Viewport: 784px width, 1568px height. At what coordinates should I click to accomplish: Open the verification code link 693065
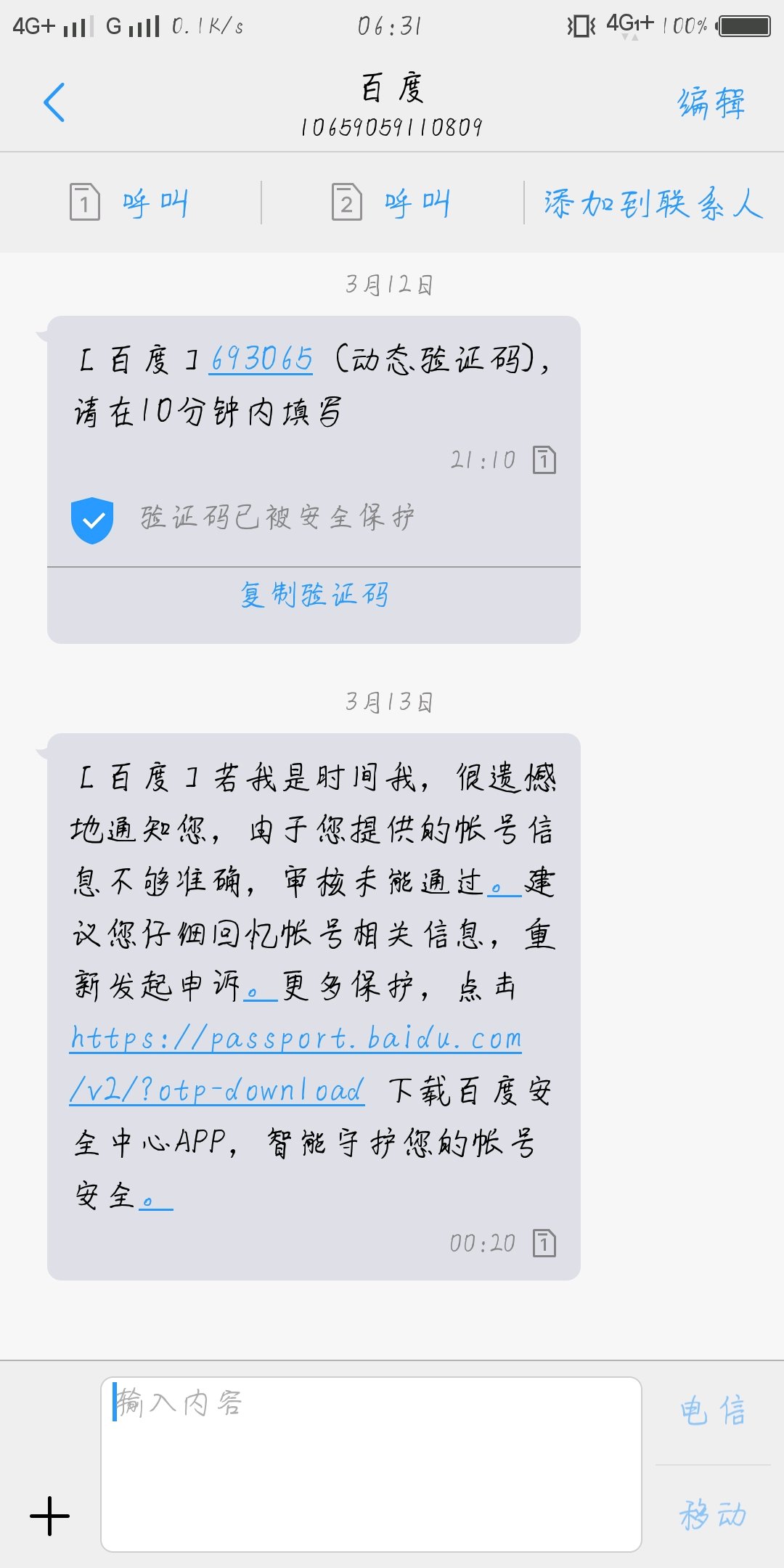pyautogui.click(x=261, y=359)
